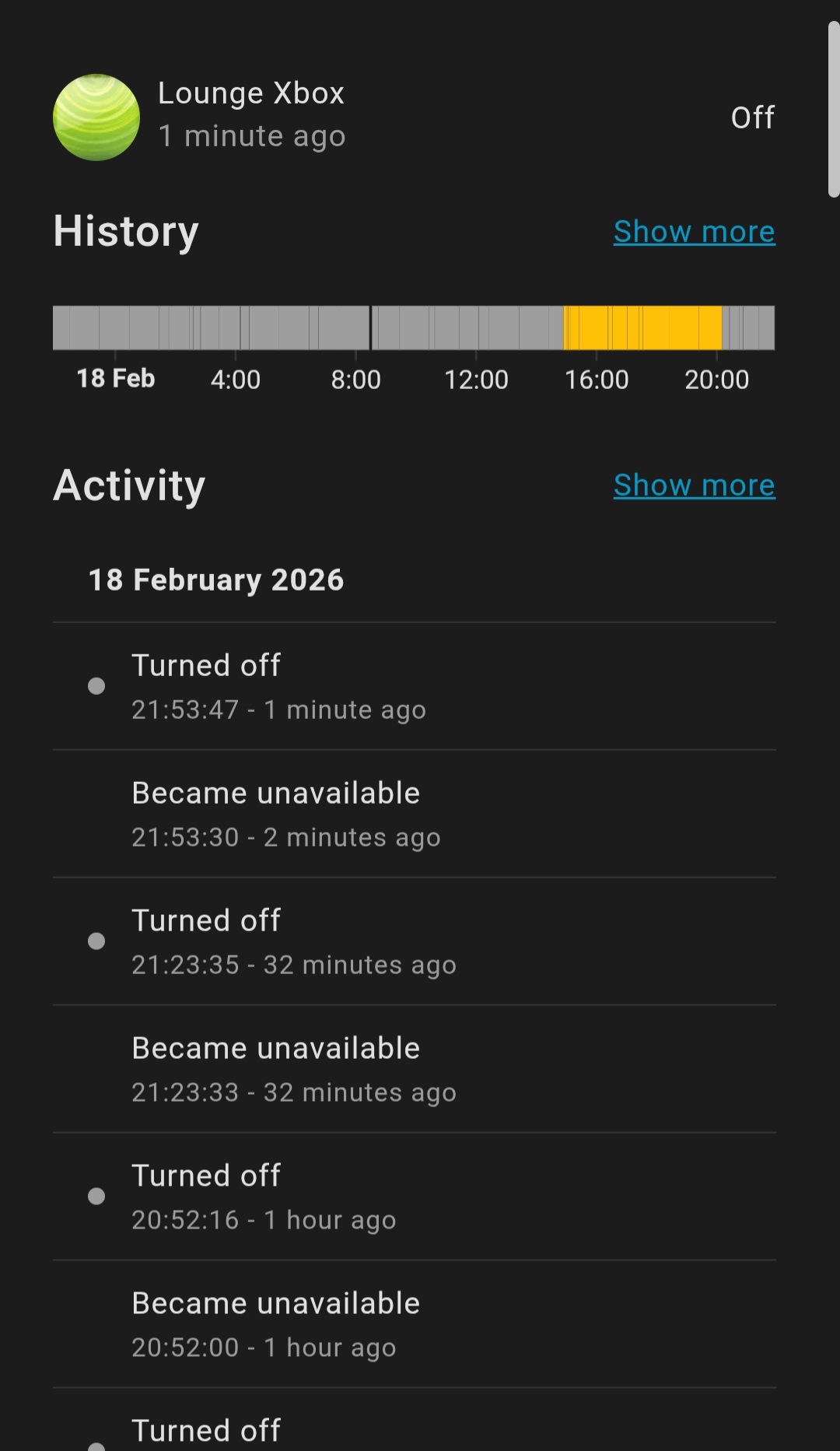Show more of the Activity section
Image resolution: width=840 pixels, height=1451 pixels.
click(x=694, y=485)
